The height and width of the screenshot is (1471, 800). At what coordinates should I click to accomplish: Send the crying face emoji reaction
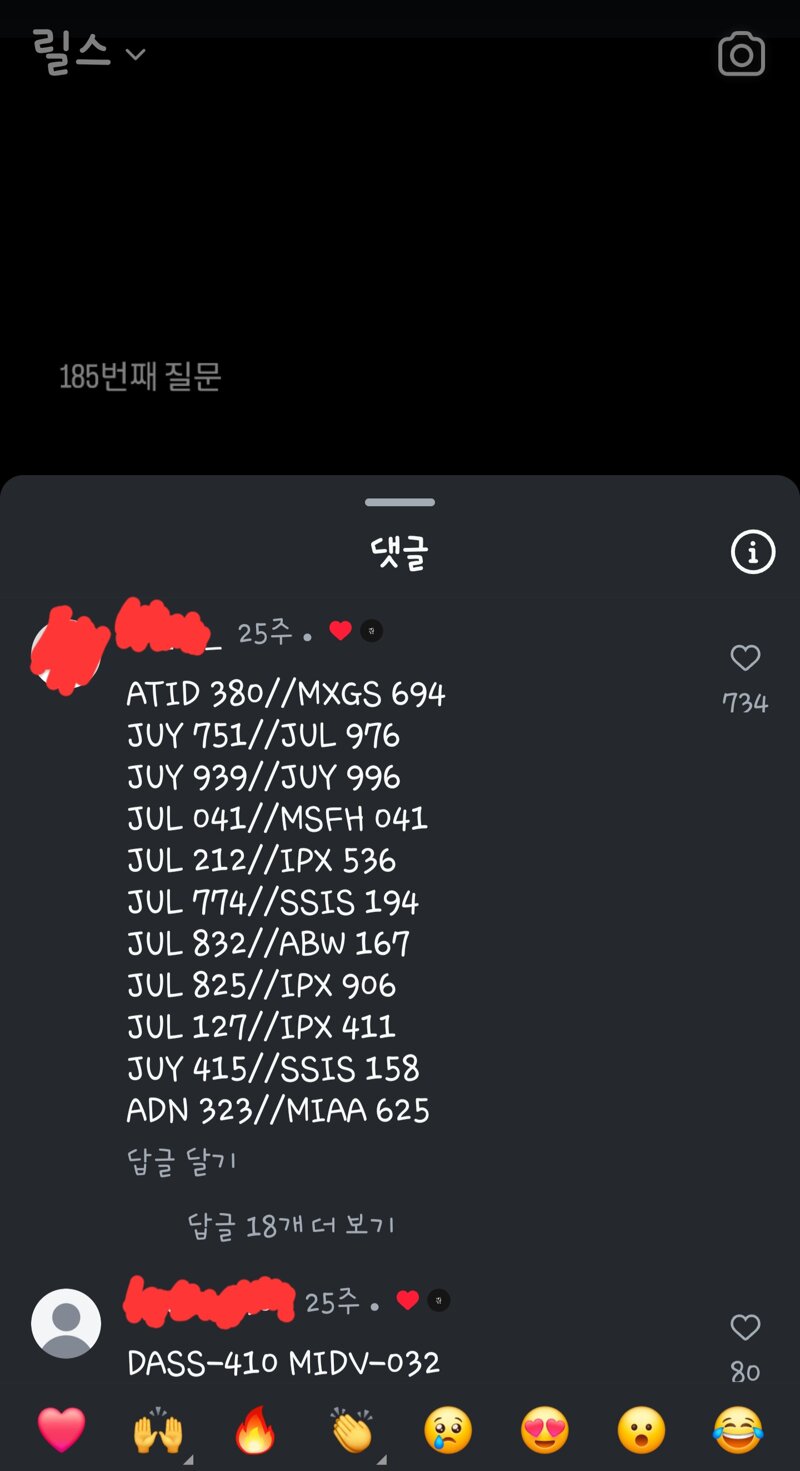tap(447, 1430)
